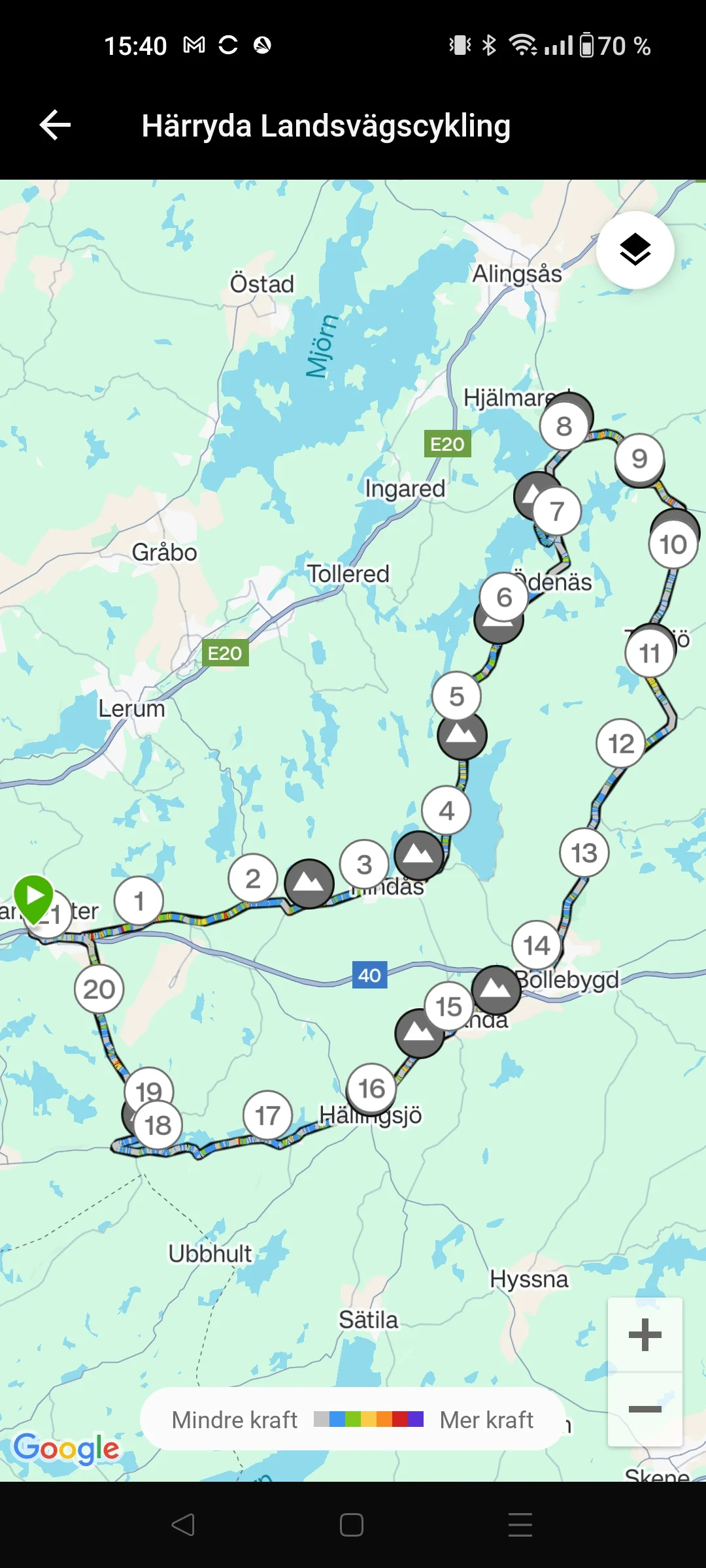
Task: Select kilometer marker 14 near Bollebygd
Action: 537,945
